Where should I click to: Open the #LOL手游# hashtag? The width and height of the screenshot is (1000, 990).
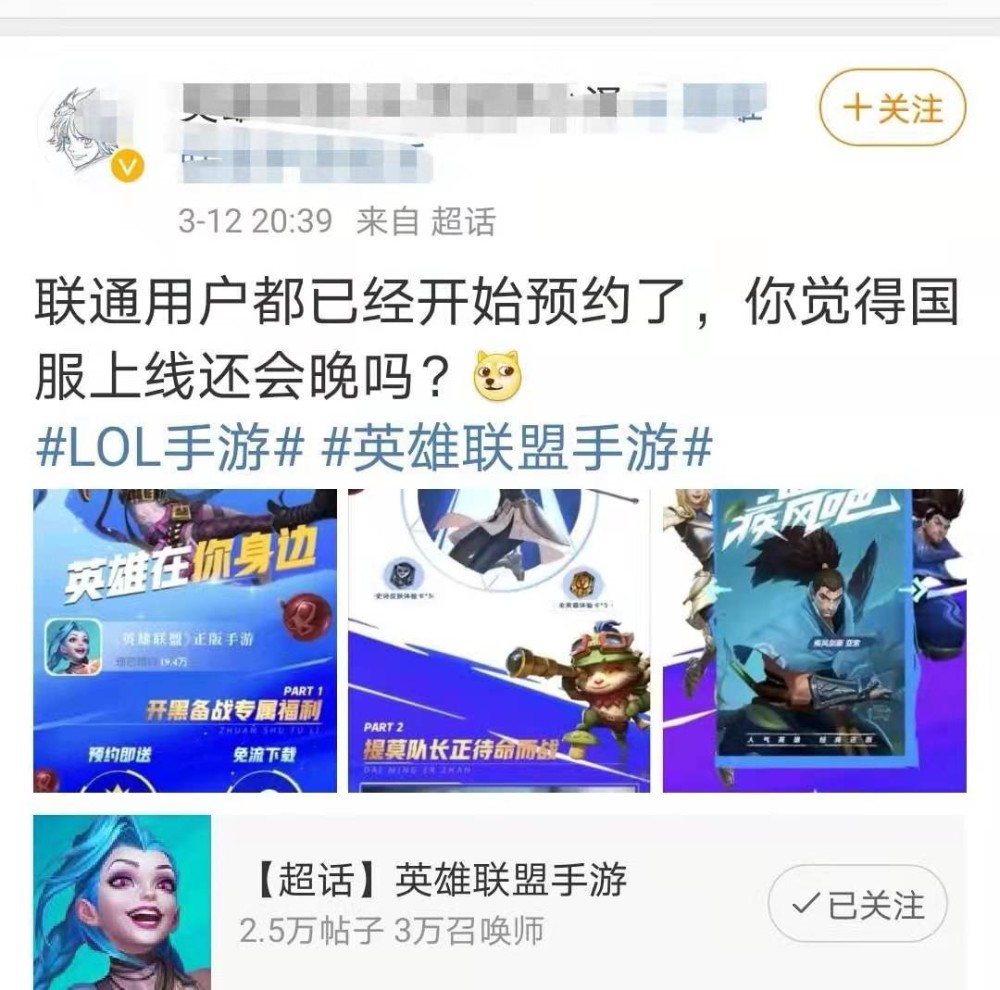(170, 448)
